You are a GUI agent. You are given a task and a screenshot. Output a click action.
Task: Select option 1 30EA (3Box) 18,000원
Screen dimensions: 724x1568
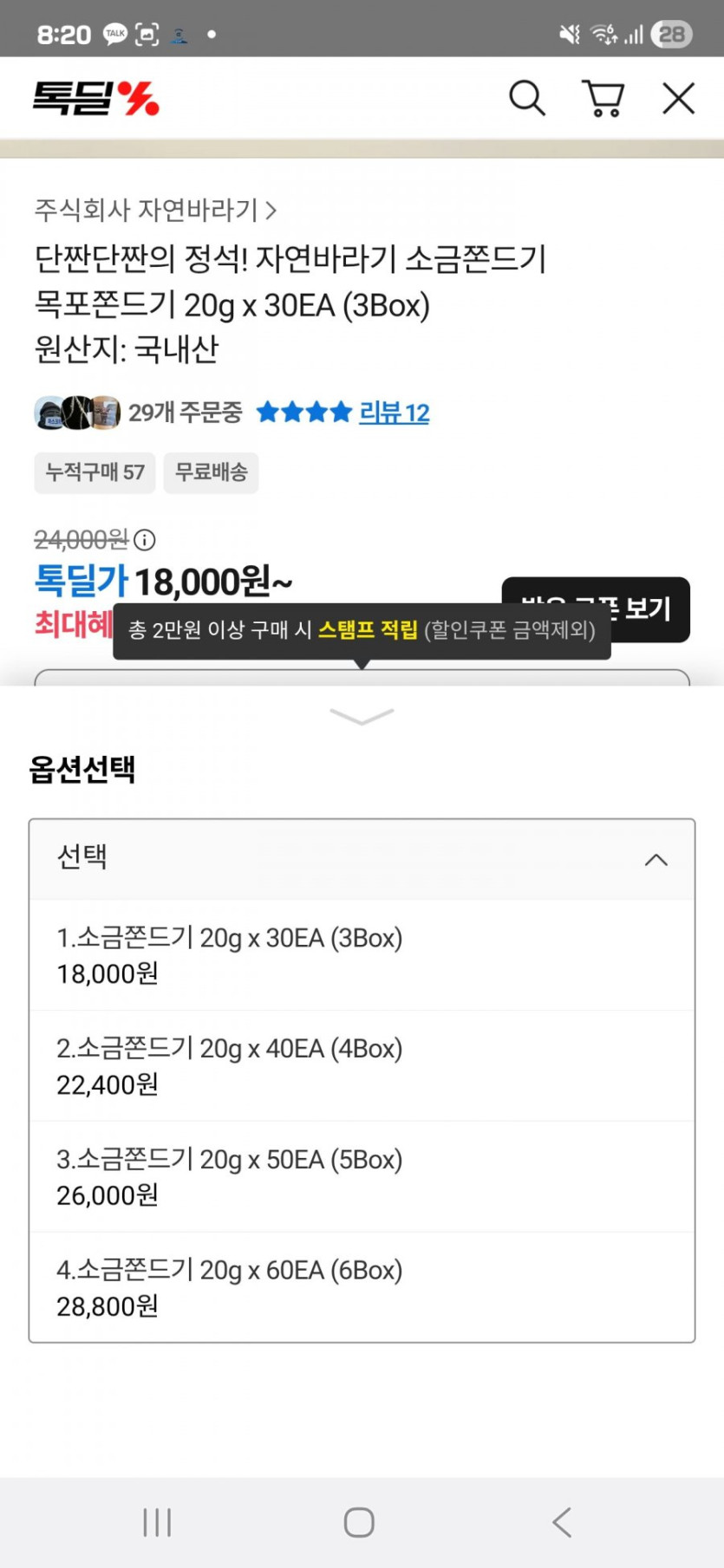362,955
